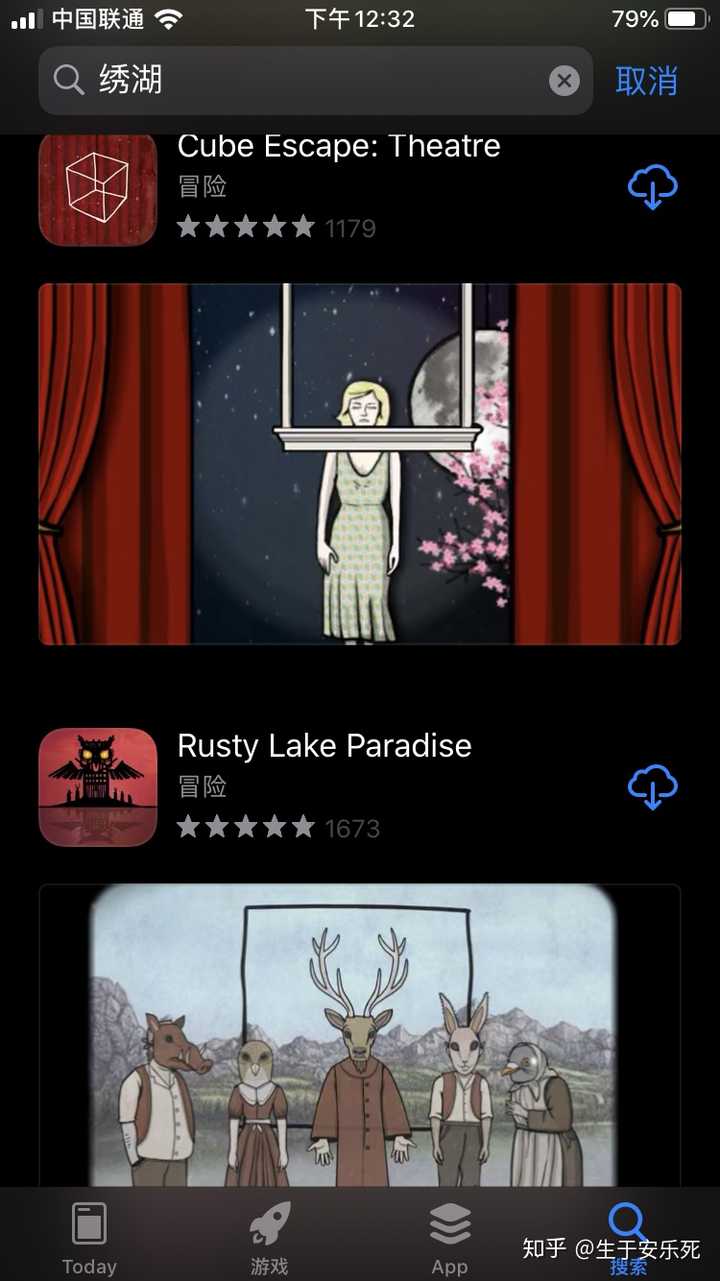Screen dimensions: 720x1281
Task: Clear the search text
Action: (x=564, y=80)
